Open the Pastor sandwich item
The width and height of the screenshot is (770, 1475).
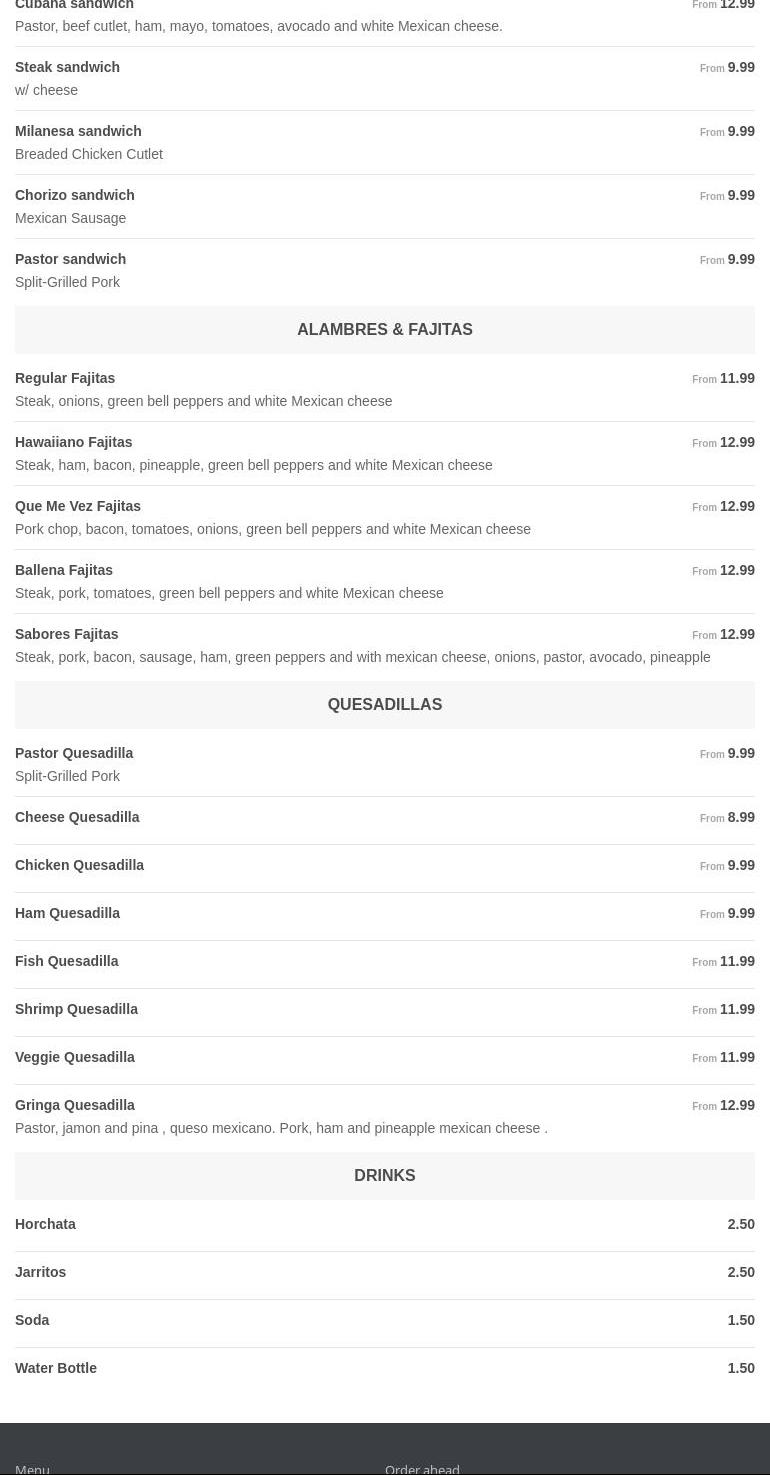pyautogui.click(x=385, y=270)
